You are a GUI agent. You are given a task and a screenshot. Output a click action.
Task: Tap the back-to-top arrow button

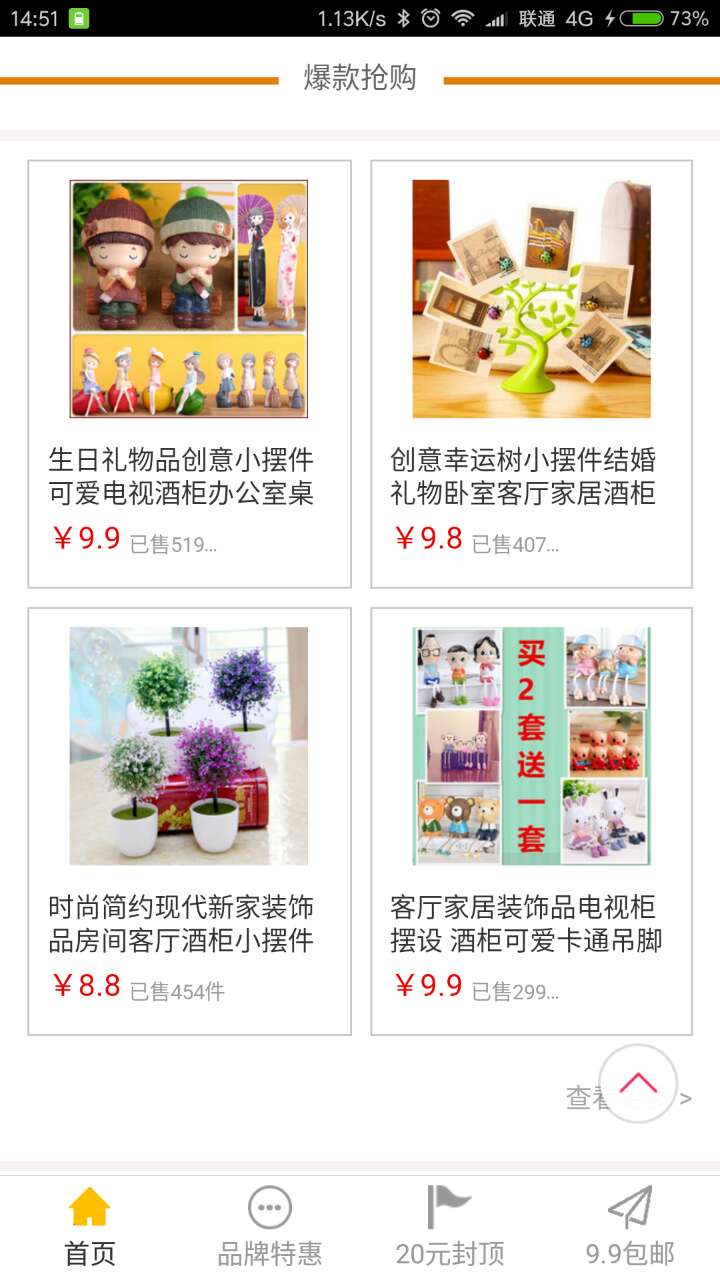point(638,1084)
